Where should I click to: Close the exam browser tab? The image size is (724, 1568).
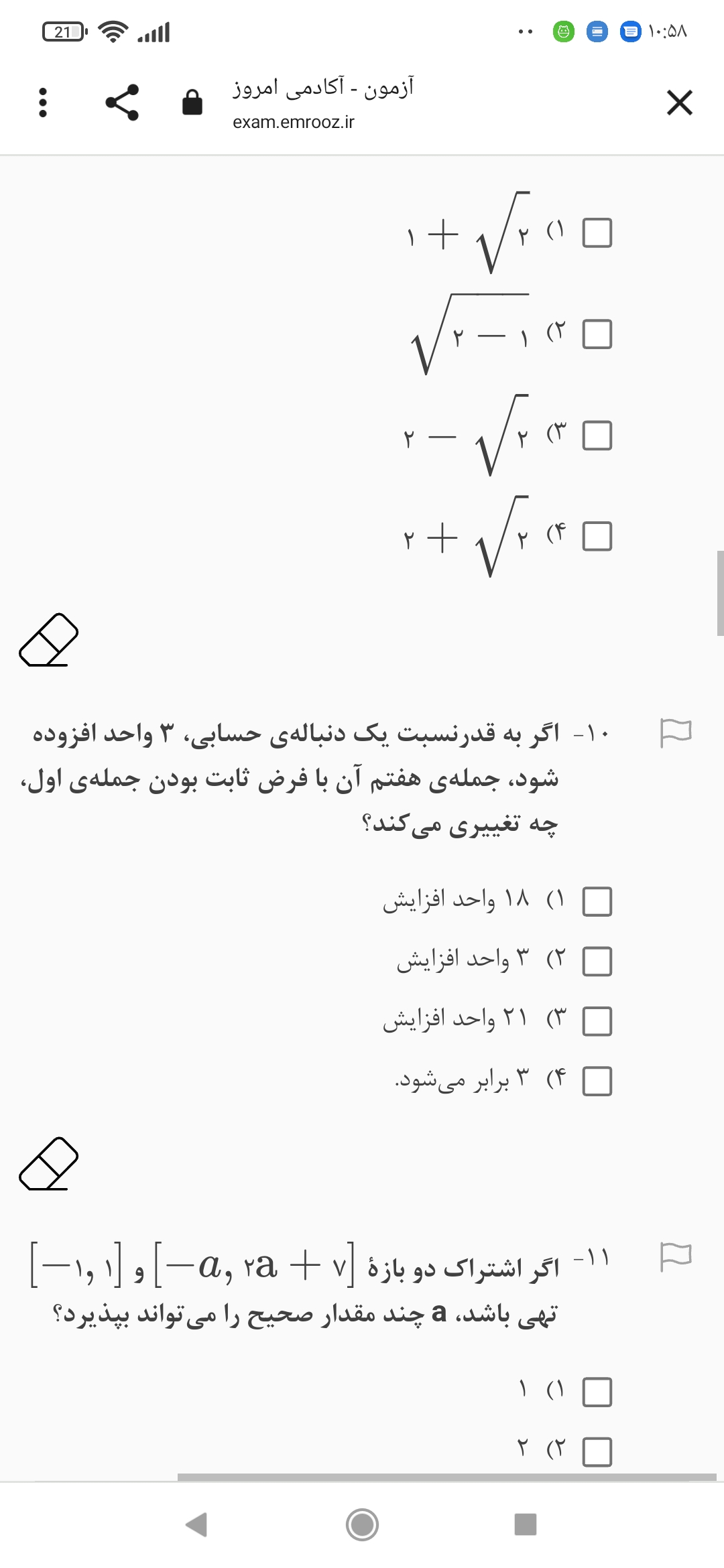(x=679, y=103)
